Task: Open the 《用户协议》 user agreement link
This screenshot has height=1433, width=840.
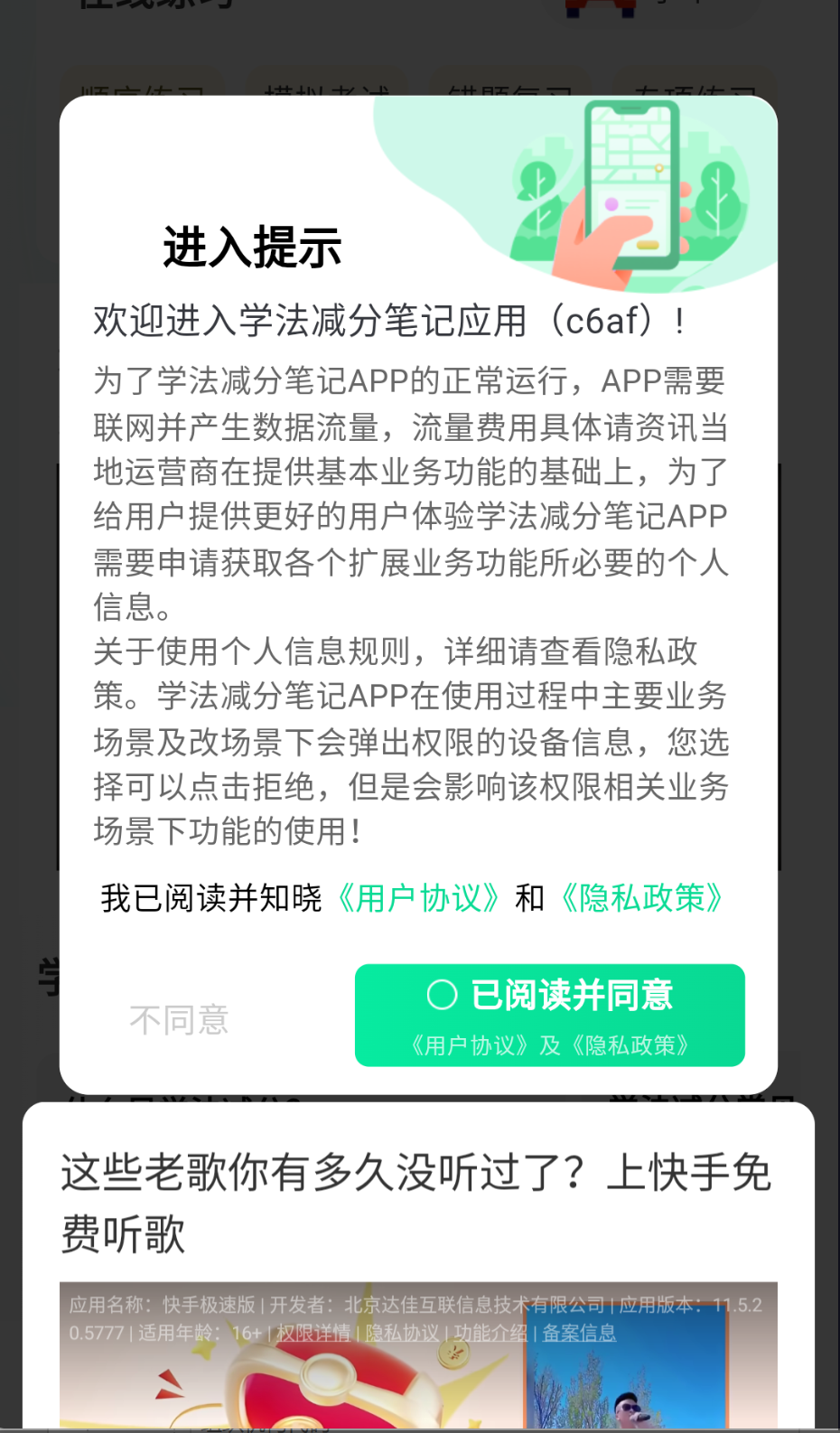Action: point(420,898)
